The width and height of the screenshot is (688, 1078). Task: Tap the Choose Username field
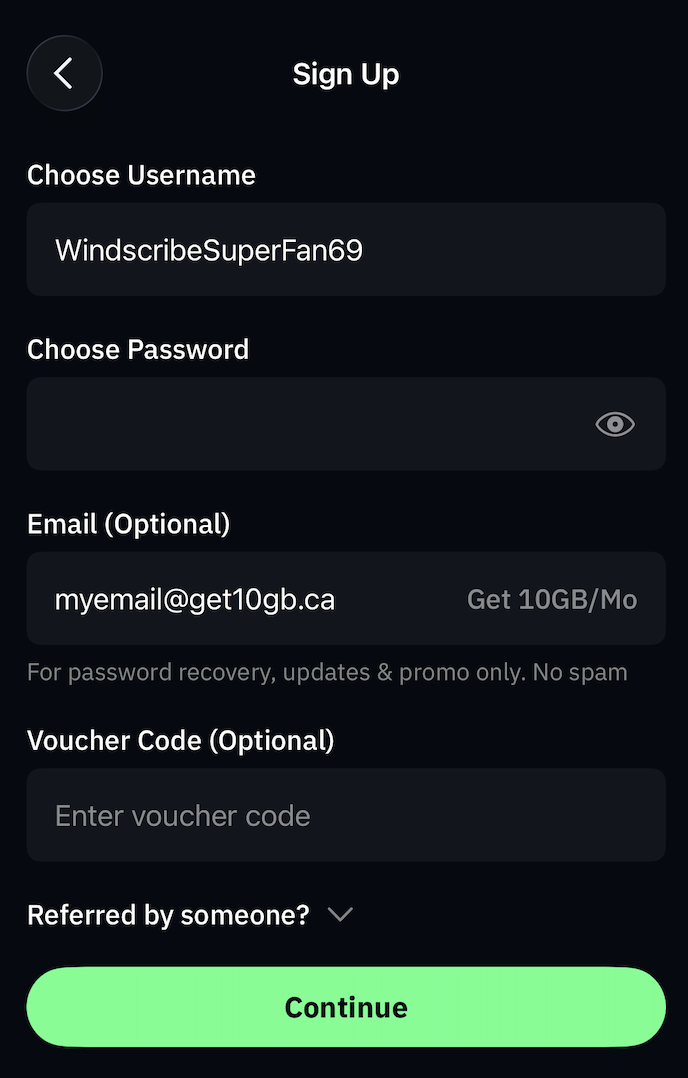click(x=345, y=250)
